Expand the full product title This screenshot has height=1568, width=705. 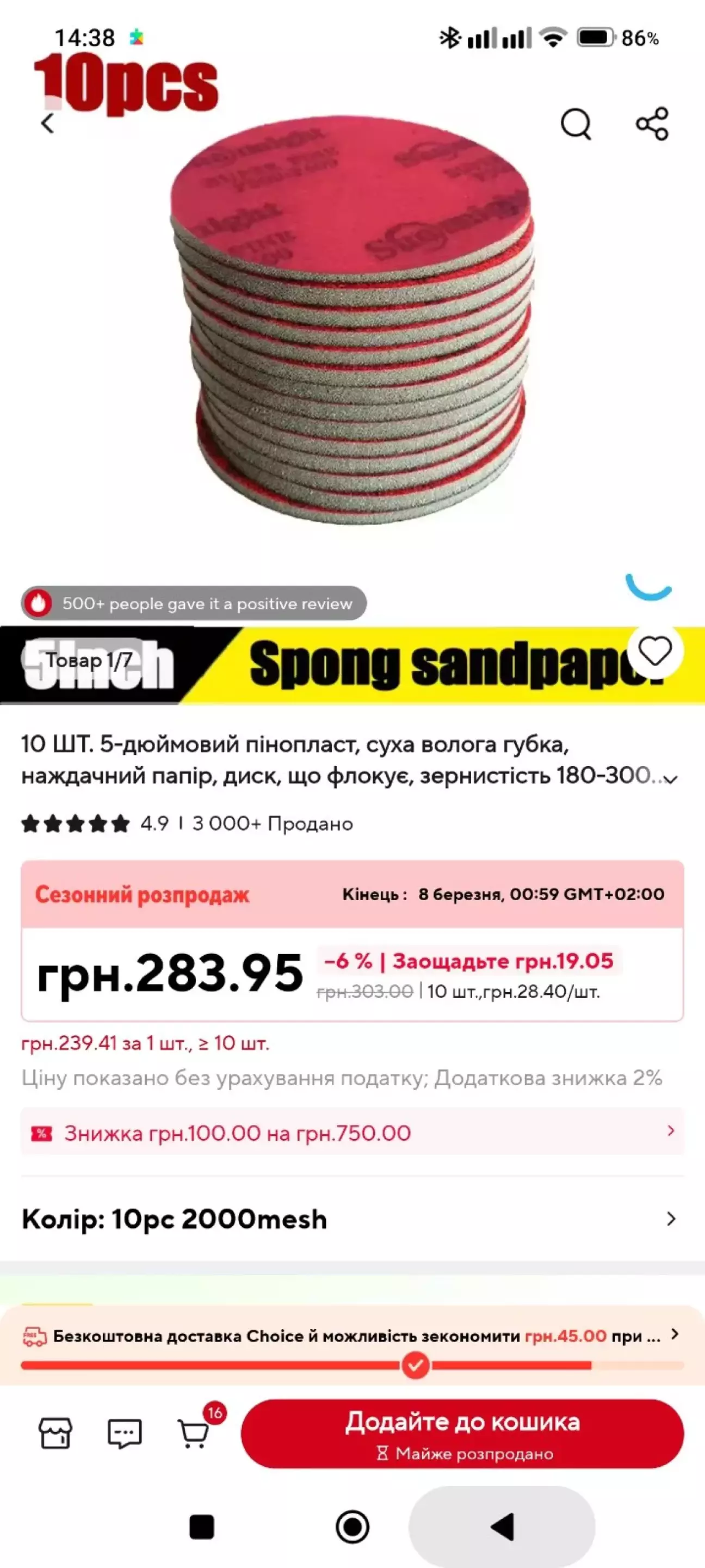coord(670,779)
